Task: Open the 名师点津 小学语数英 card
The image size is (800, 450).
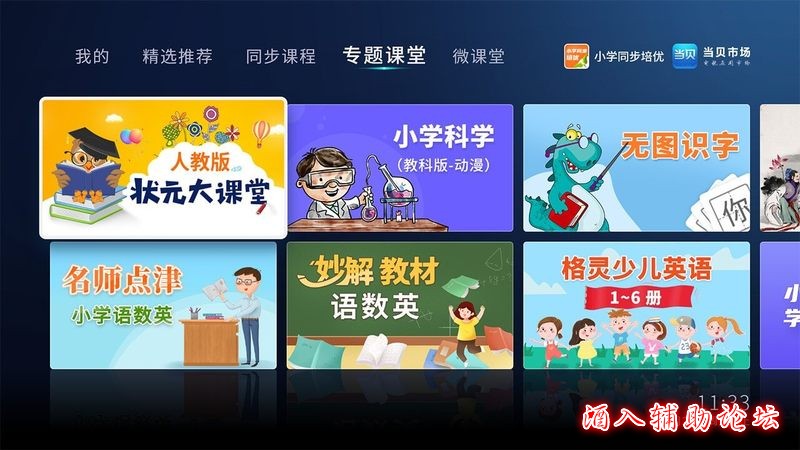Action: 163,305
